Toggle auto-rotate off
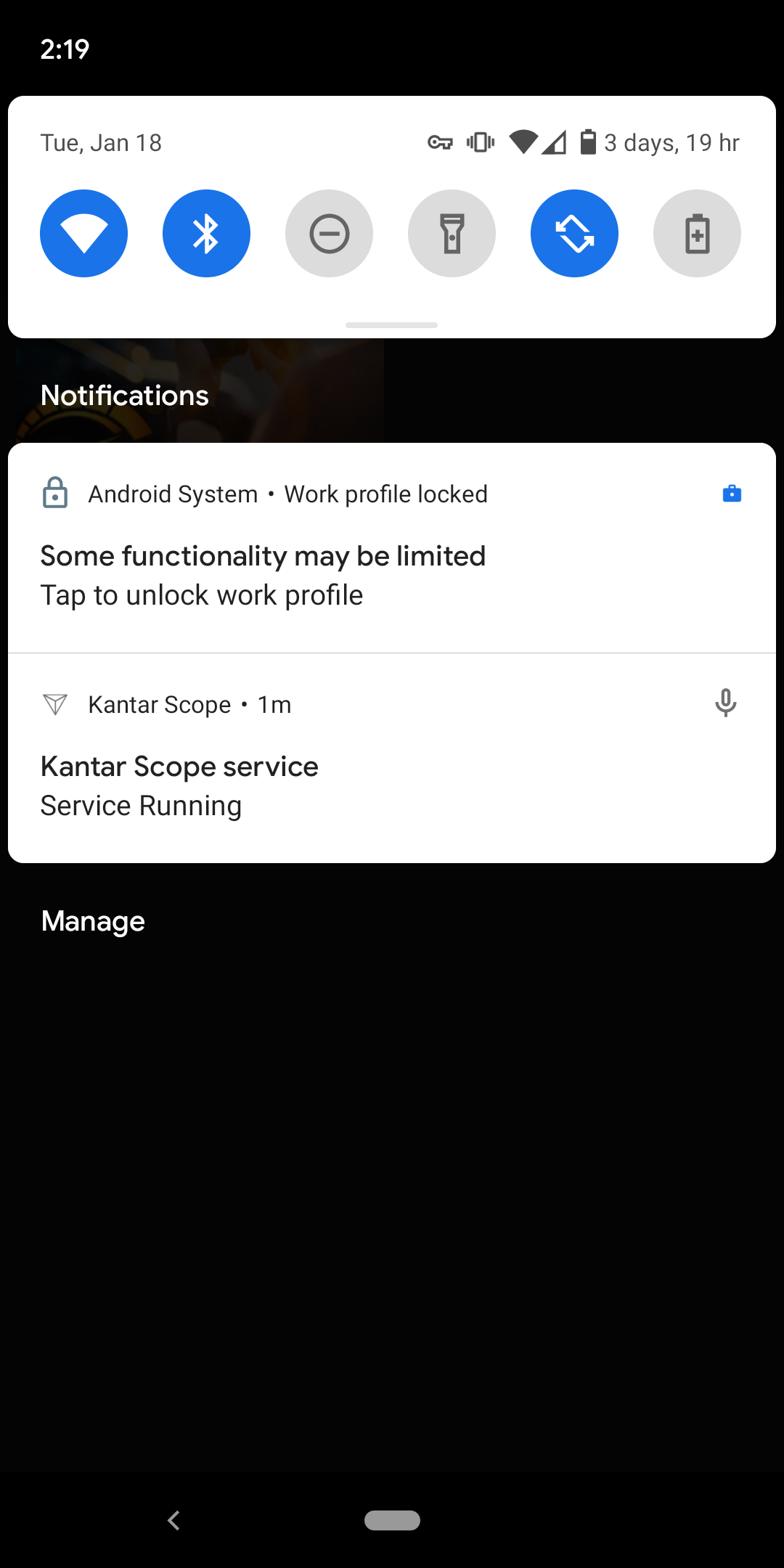 [x=574, y=233]
